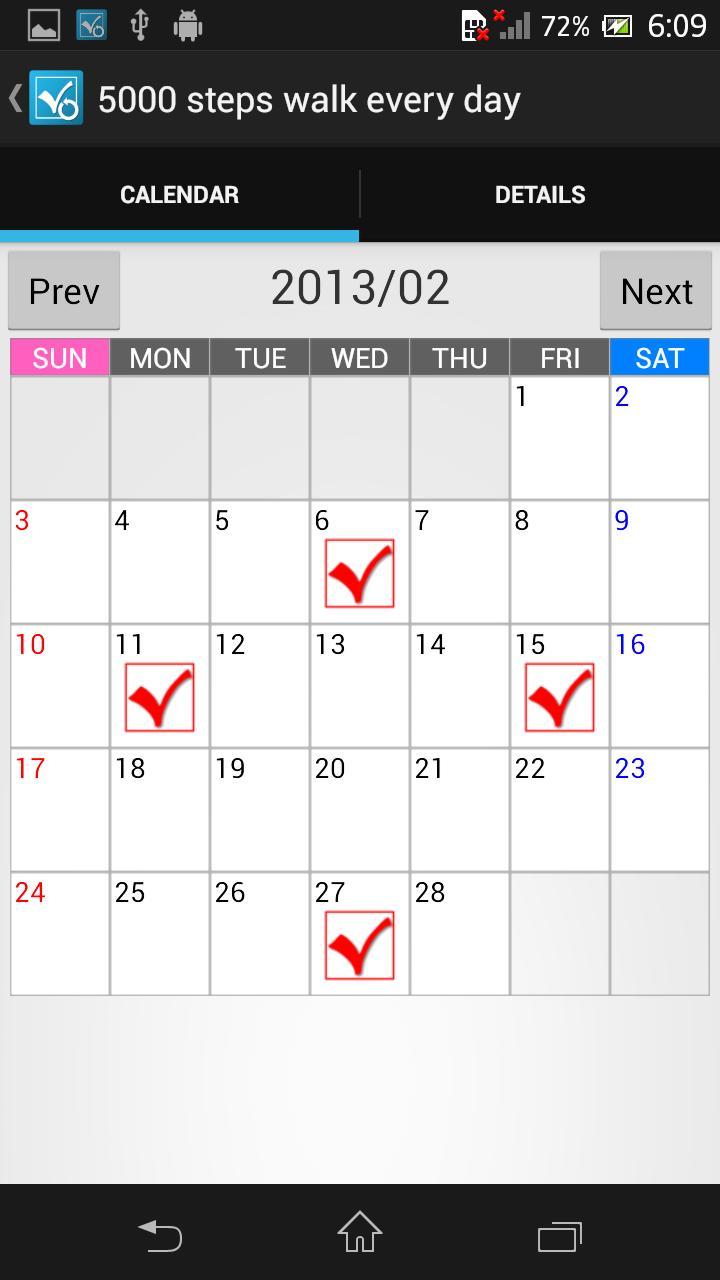The width and height of the screenshot is (720, 1280).
Task: Uncheck the checkmark on day 6
Action: (x=359, y=573)
